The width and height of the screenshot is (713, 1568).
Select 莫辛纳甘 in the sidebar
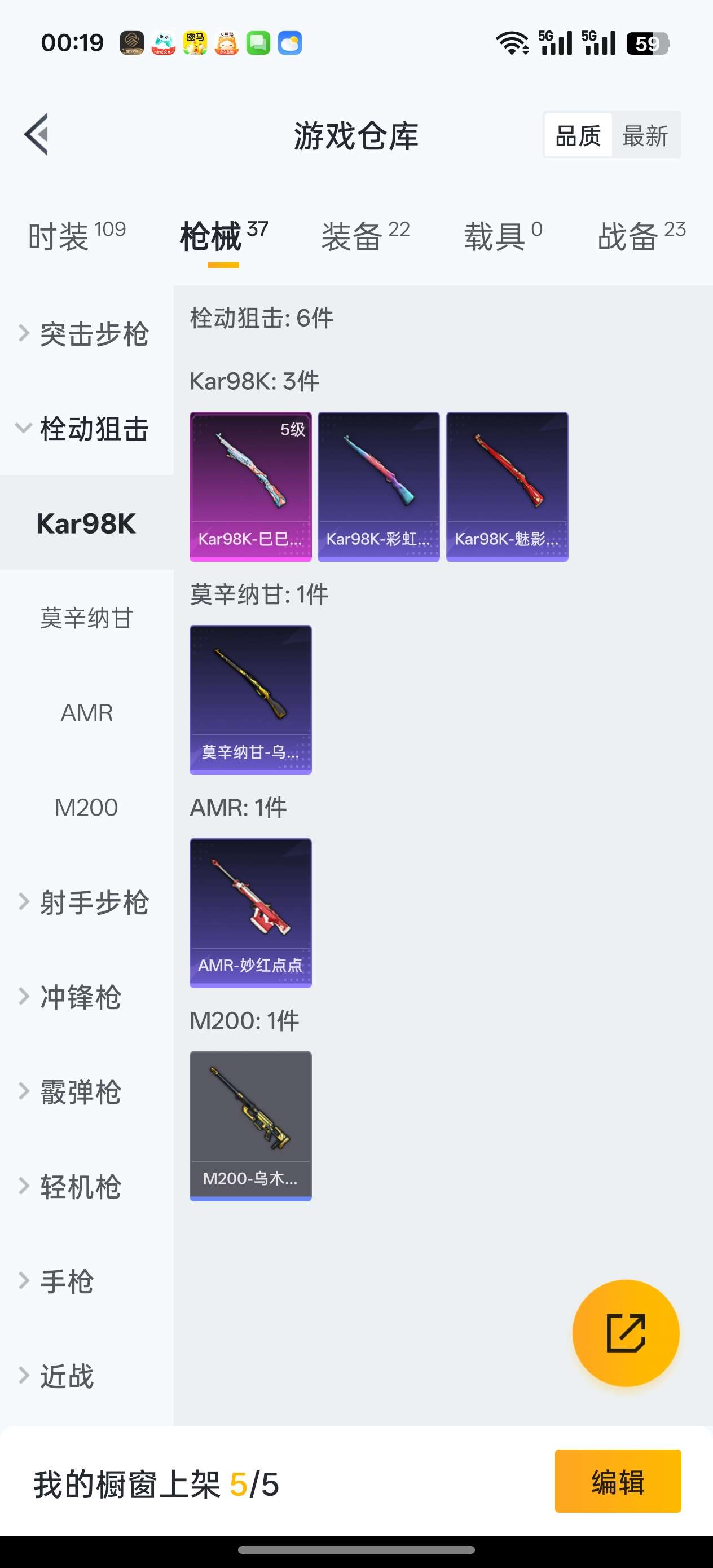86,618
